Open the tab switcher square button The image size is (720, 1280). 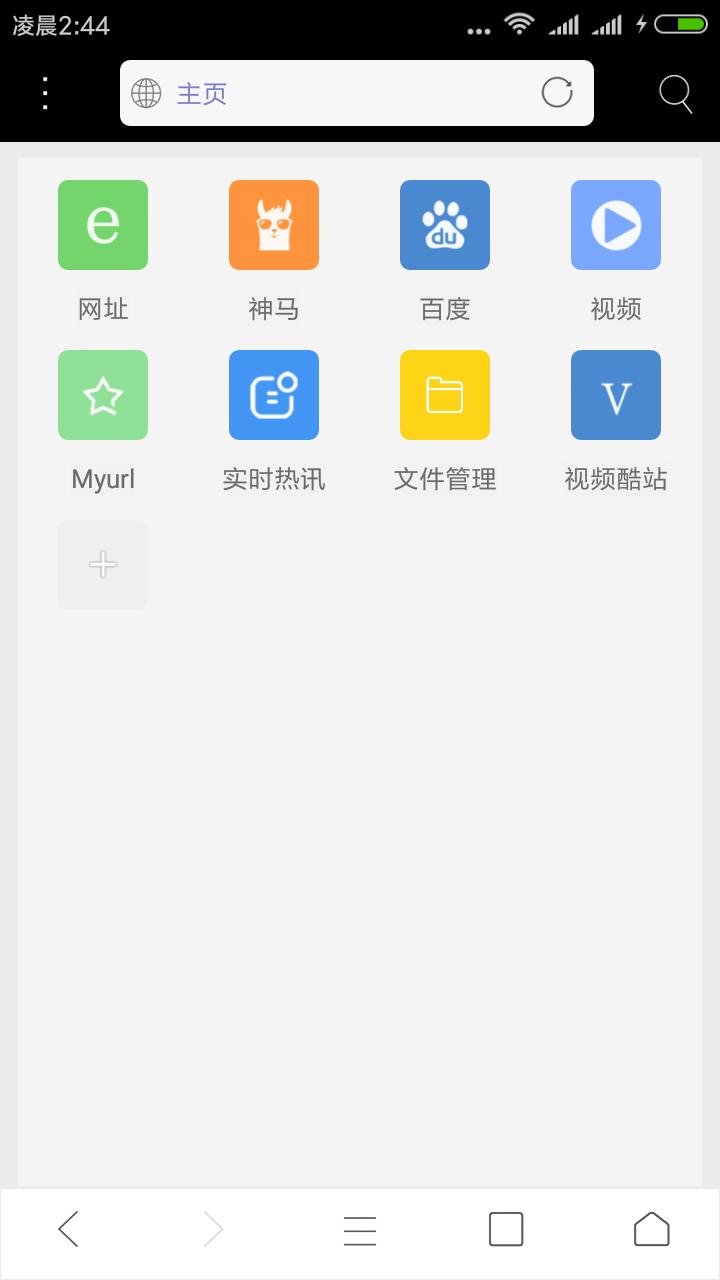point(505,1229)
